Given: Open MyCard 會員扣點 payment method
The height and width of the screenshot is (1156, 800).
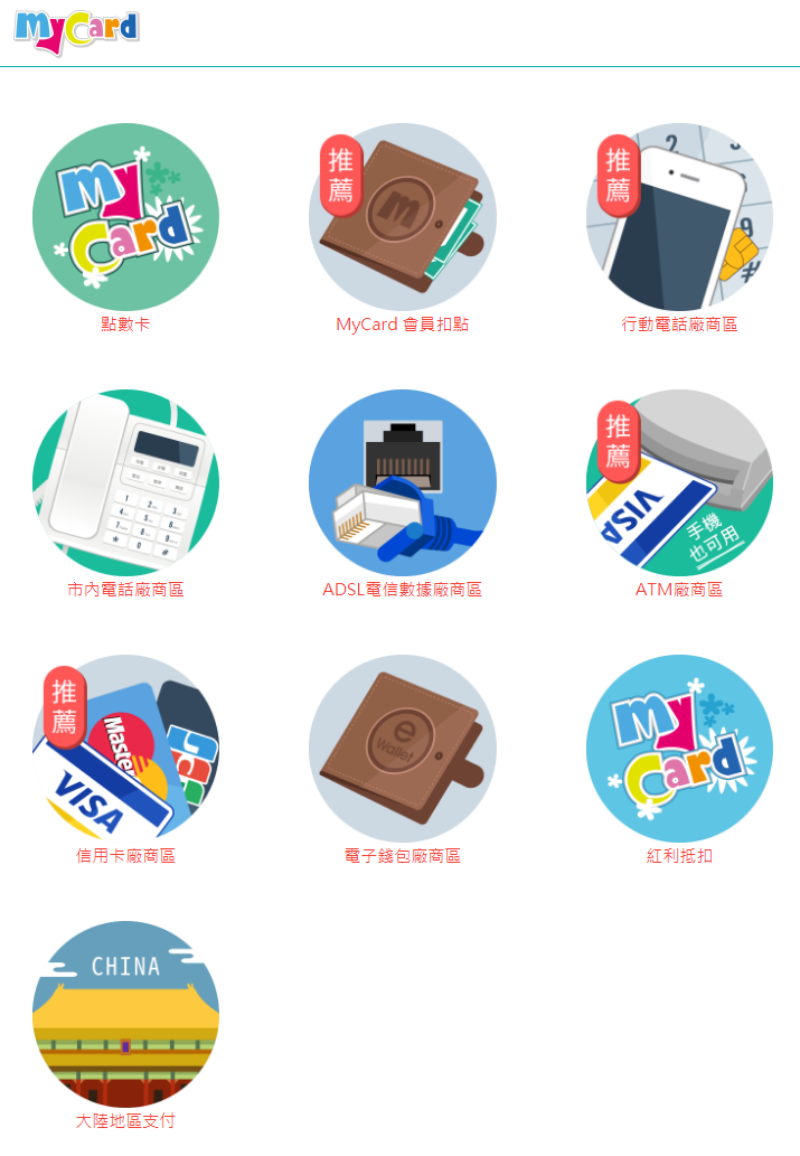Looking at the screenshot, I should tap(402, 217).
